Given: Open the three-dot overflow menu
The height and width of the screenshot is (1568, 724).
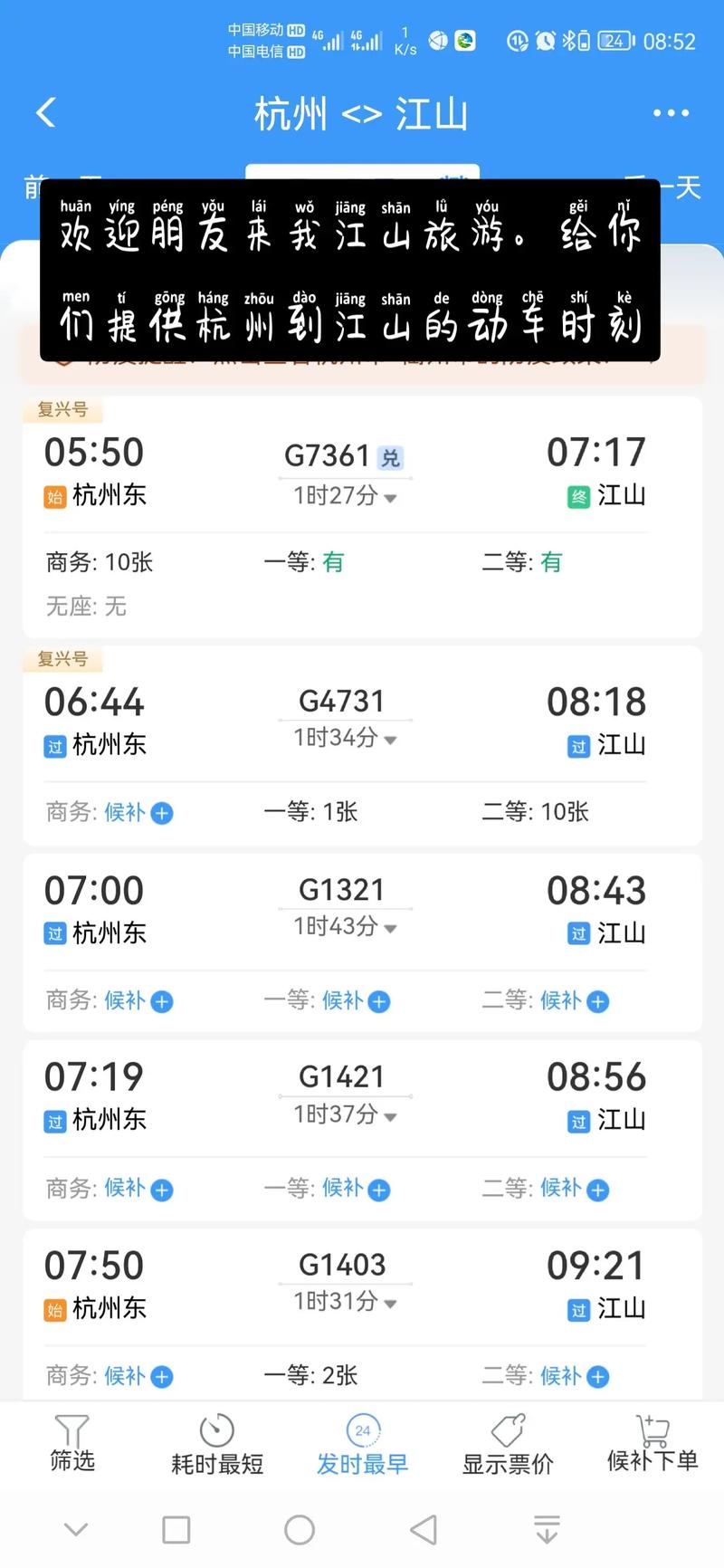Looking at the screenshot, I should pyautogui.click(x=671, y=112).
